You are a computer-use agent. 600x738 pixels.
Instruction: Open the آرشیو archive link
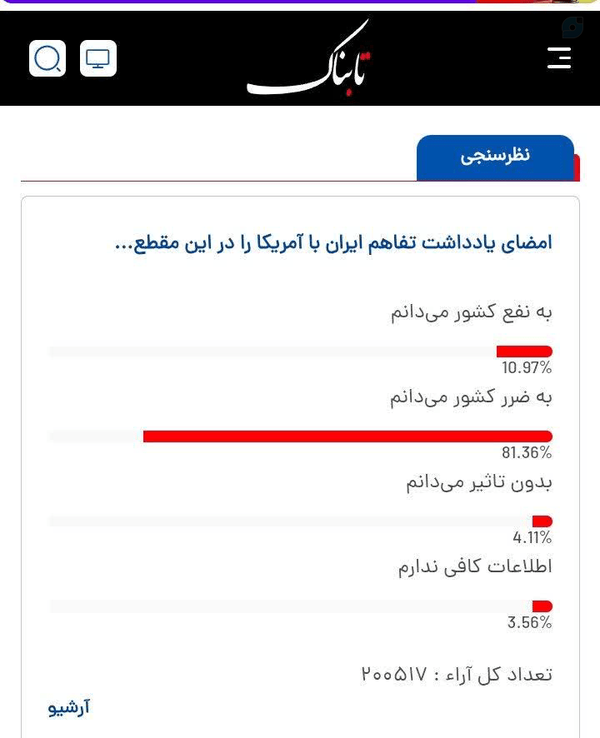coord(69,707)
